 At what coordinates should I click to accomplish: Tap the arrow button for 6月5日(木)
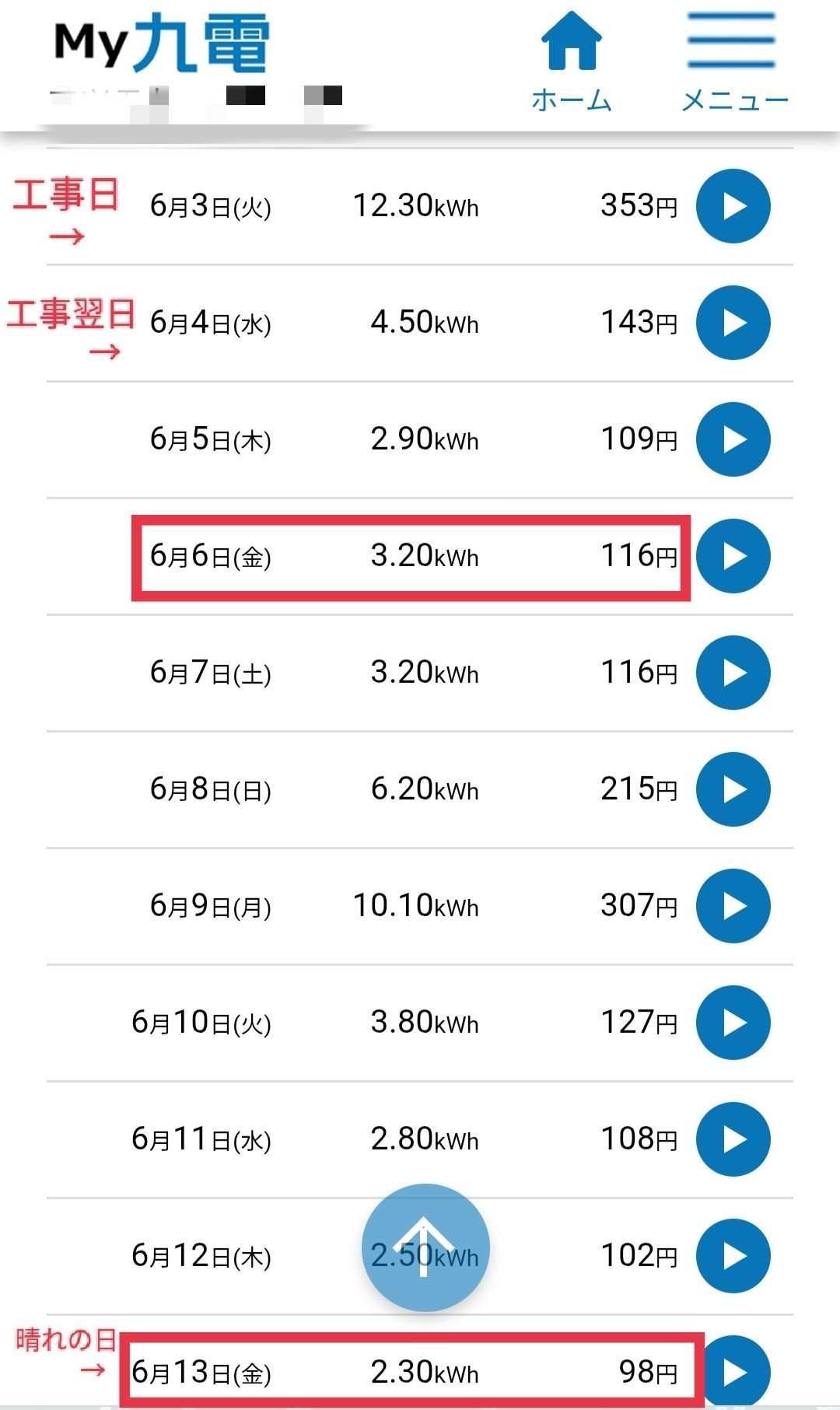(733, 439)
